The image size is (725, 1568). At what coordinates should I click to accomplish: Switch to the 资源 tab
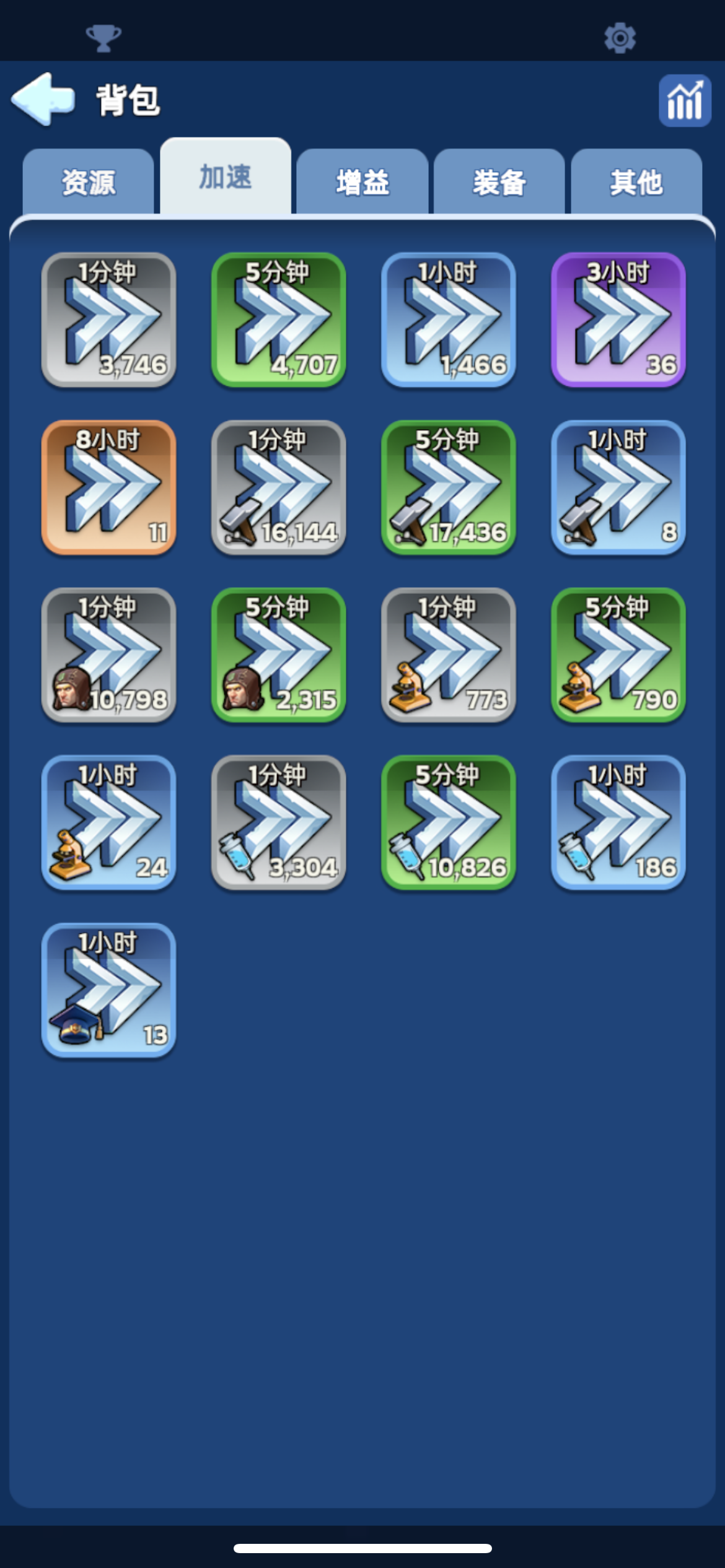(x=89, y=182)
